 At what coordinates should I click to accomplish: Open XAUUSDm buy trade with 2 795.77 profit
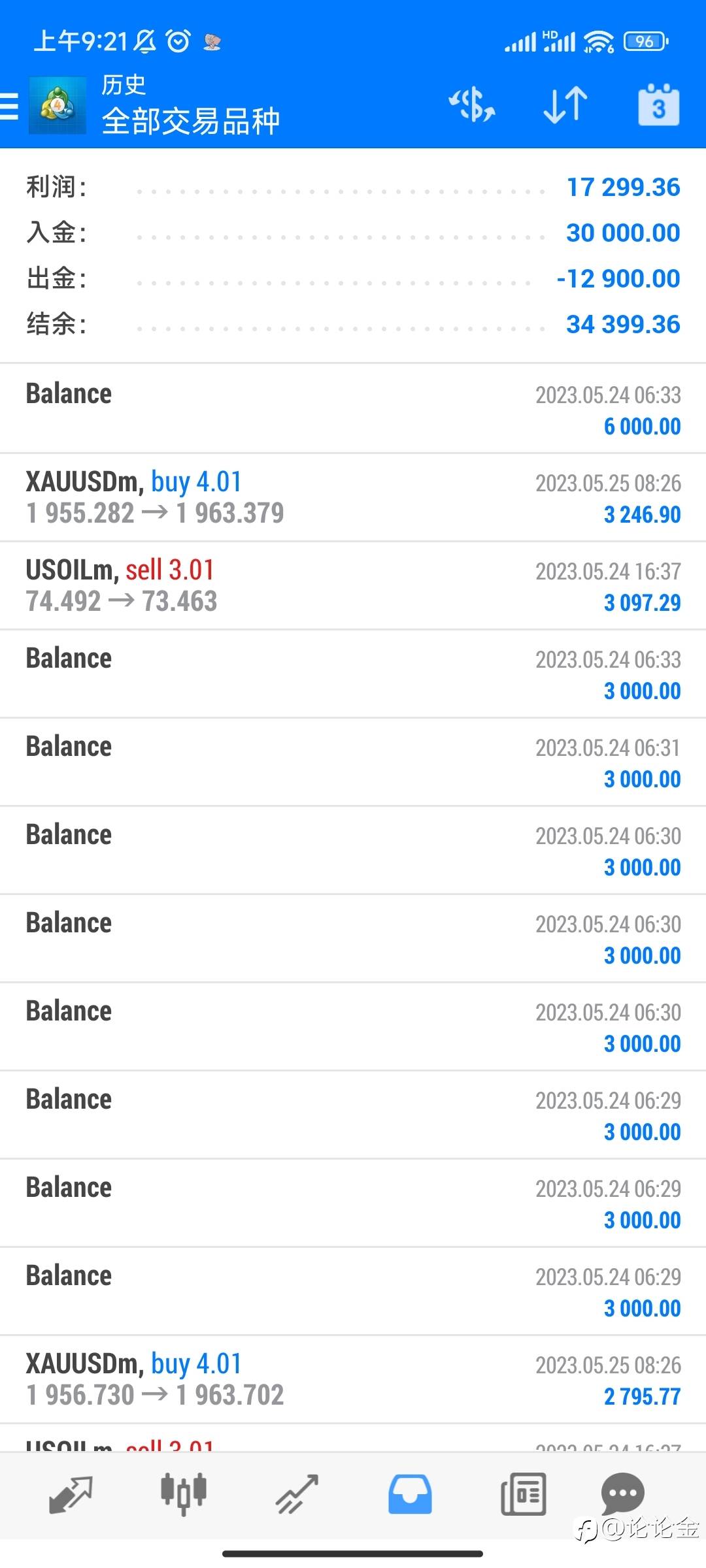click(353, 1379)
